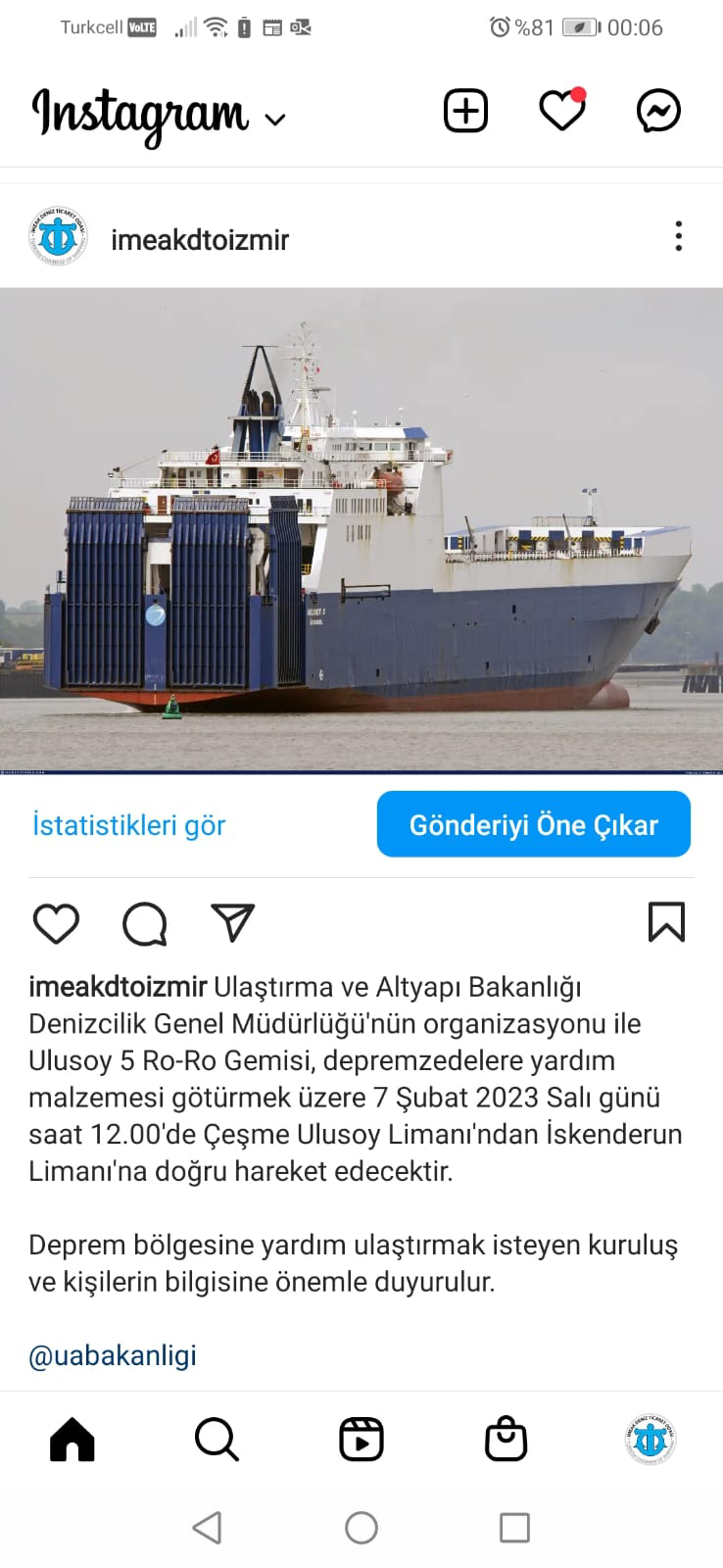Comment on the imeakdtoizmir post
This screenshot has width=723, height=1568.
tap(144, 923)
